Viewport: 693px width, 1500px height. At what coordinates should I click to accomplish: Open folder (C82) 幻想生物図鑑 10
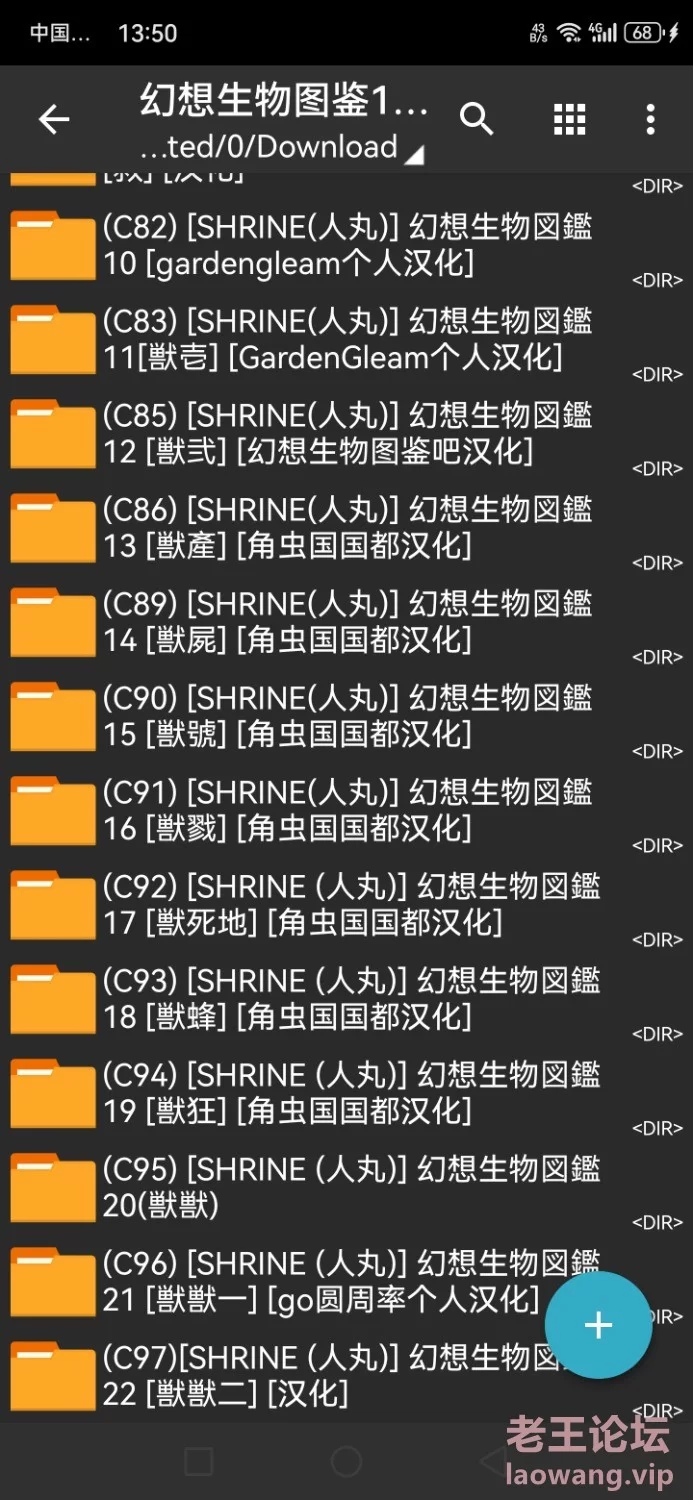coord(346,246)
